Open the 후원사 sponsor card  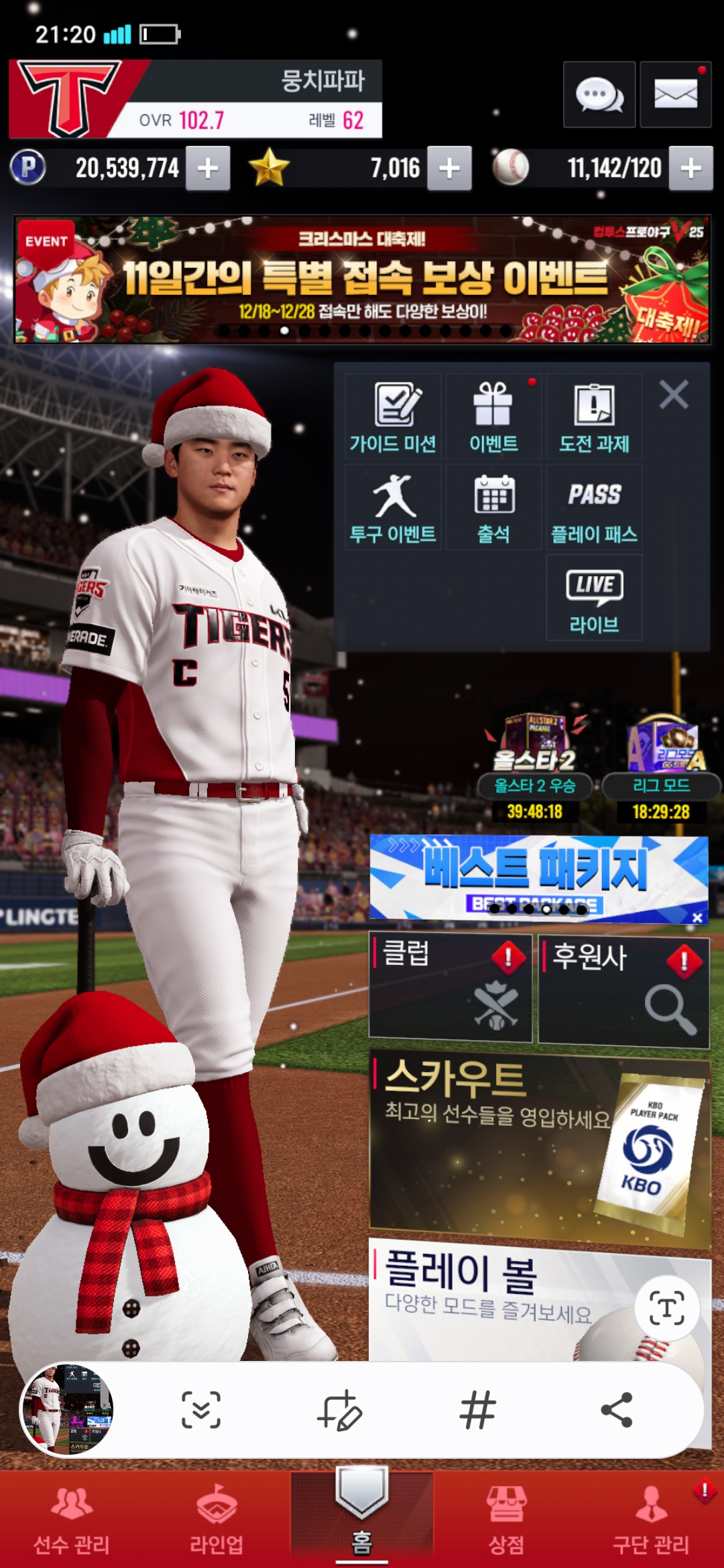point(623,990)
